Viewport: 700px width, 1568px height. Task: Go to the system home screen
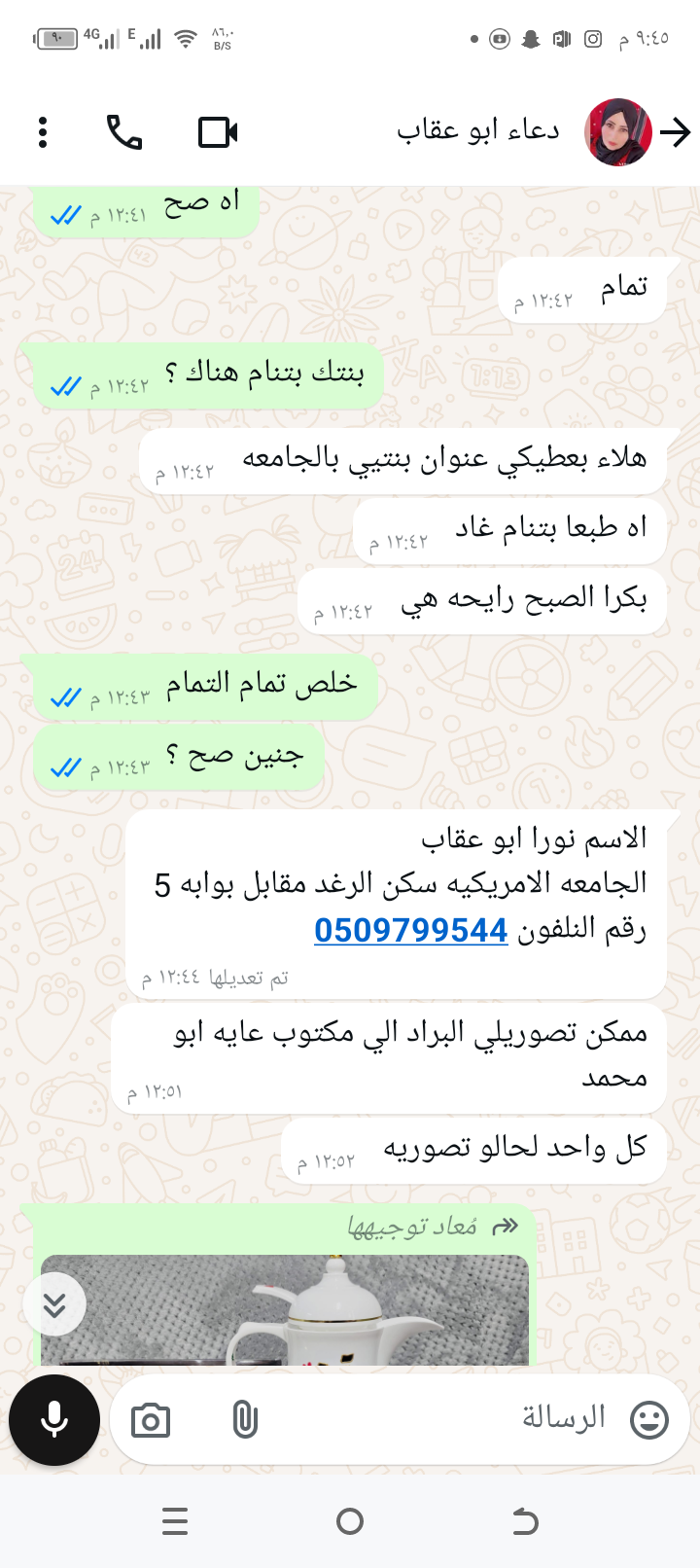350,1521
